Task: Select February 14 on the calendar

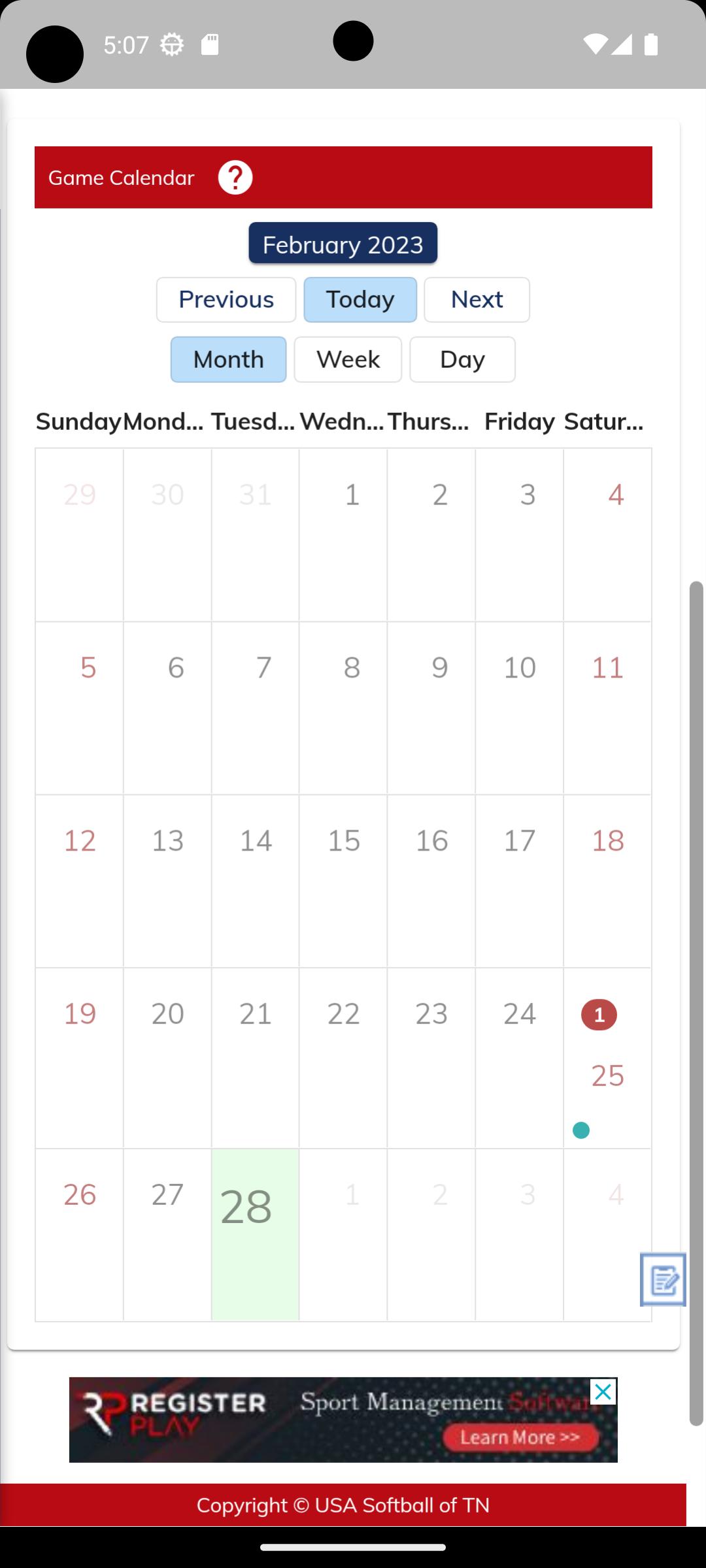Action: coord(255,881)
